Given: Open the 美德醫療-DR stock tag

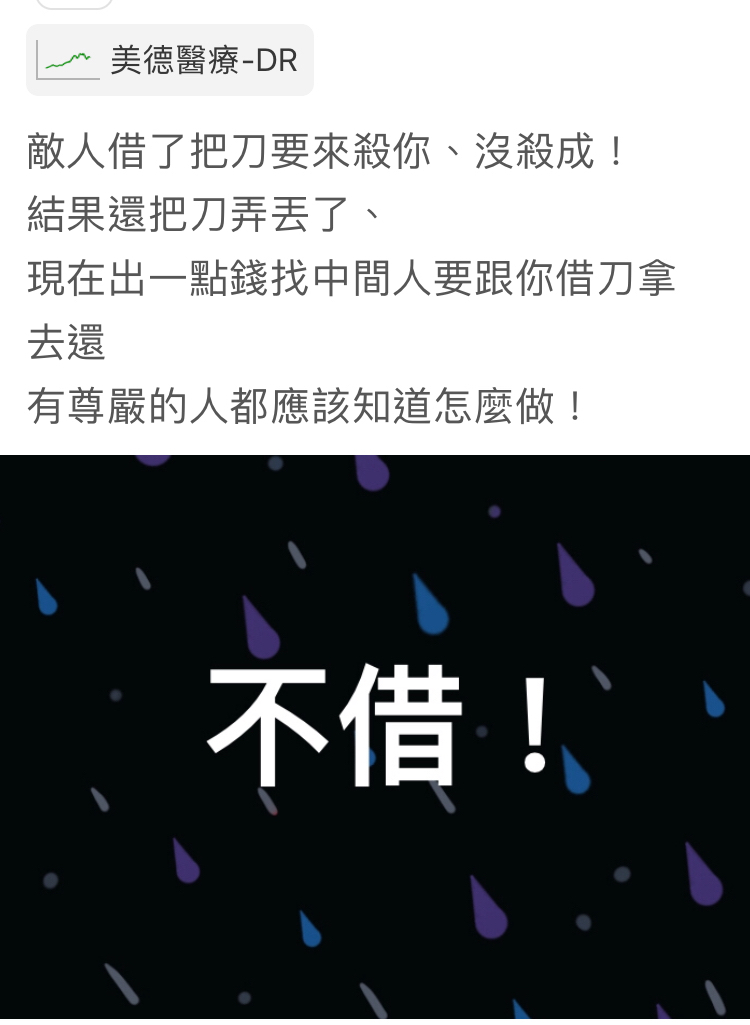Looking at the screenshot, I should (170, 61).
